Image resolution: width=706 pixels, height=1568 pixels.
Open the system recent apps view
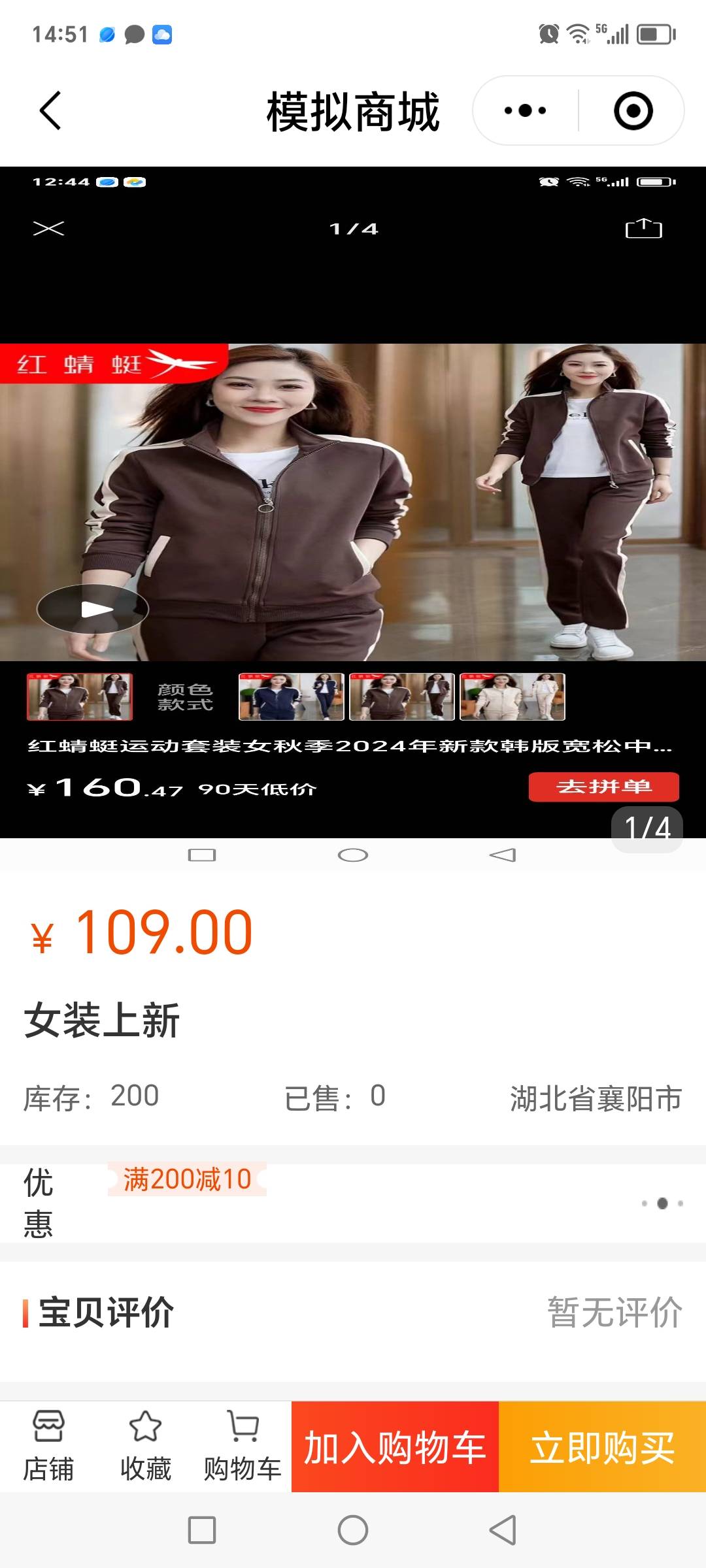coord(202,1530)
